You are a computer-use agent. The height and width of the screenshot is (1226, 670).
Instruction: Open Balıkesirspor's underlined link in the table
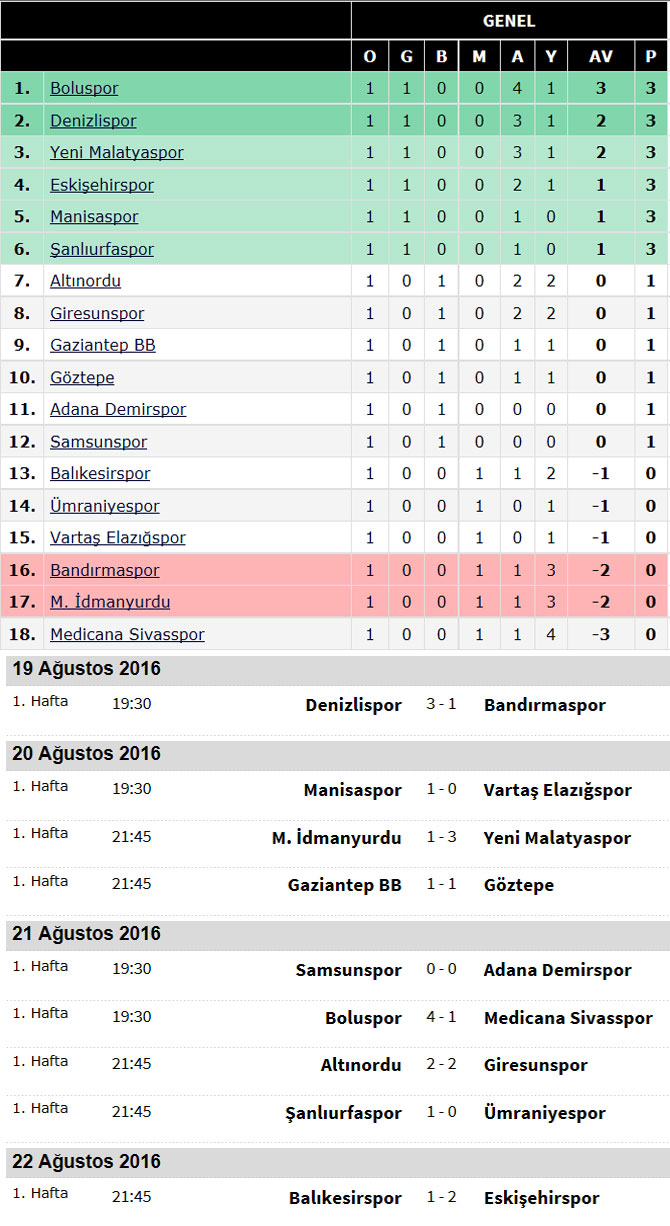pos(100,474)
